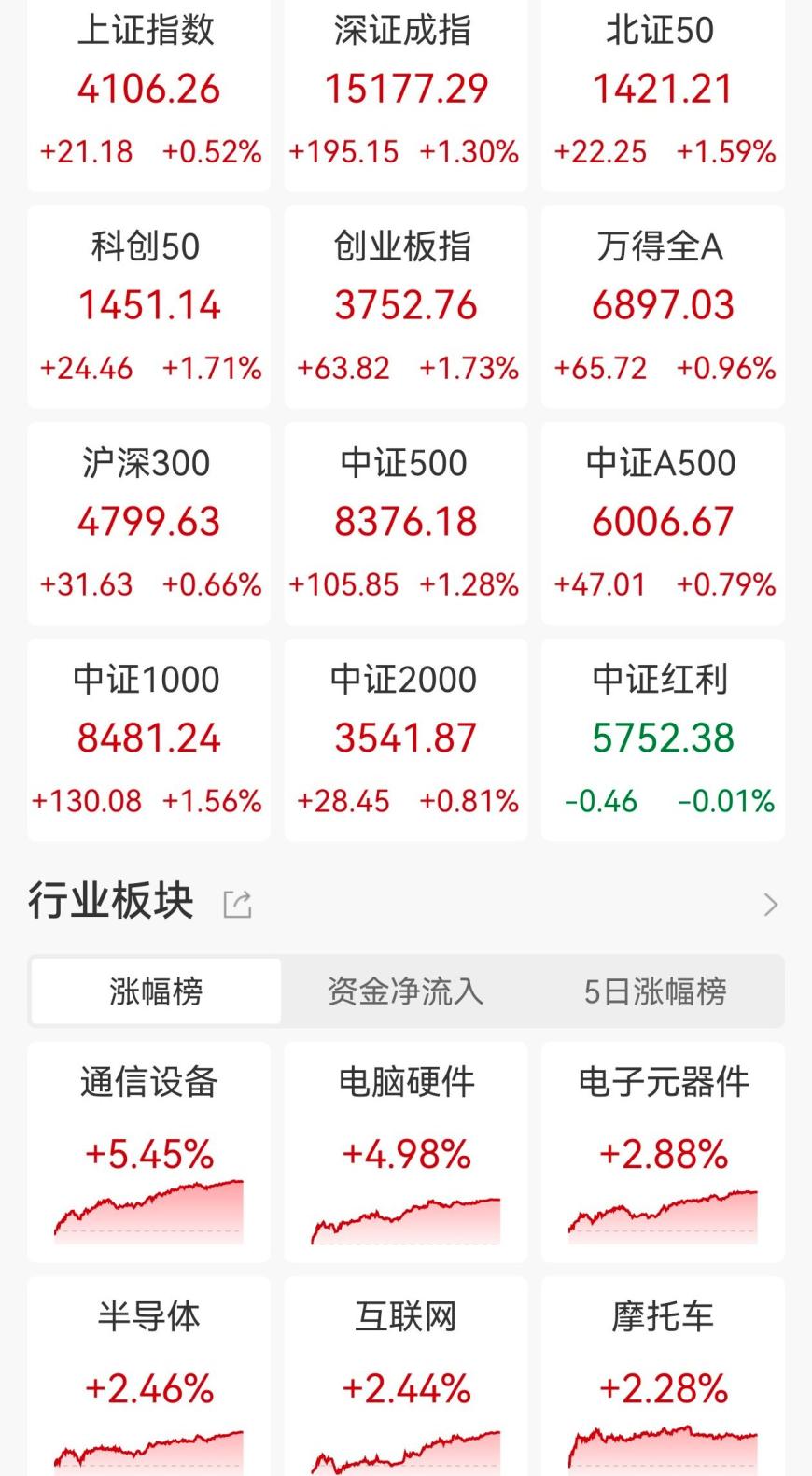Switch to the 5日涨幅榜 tab
812x1476 pixels.
tap(659, 992)
